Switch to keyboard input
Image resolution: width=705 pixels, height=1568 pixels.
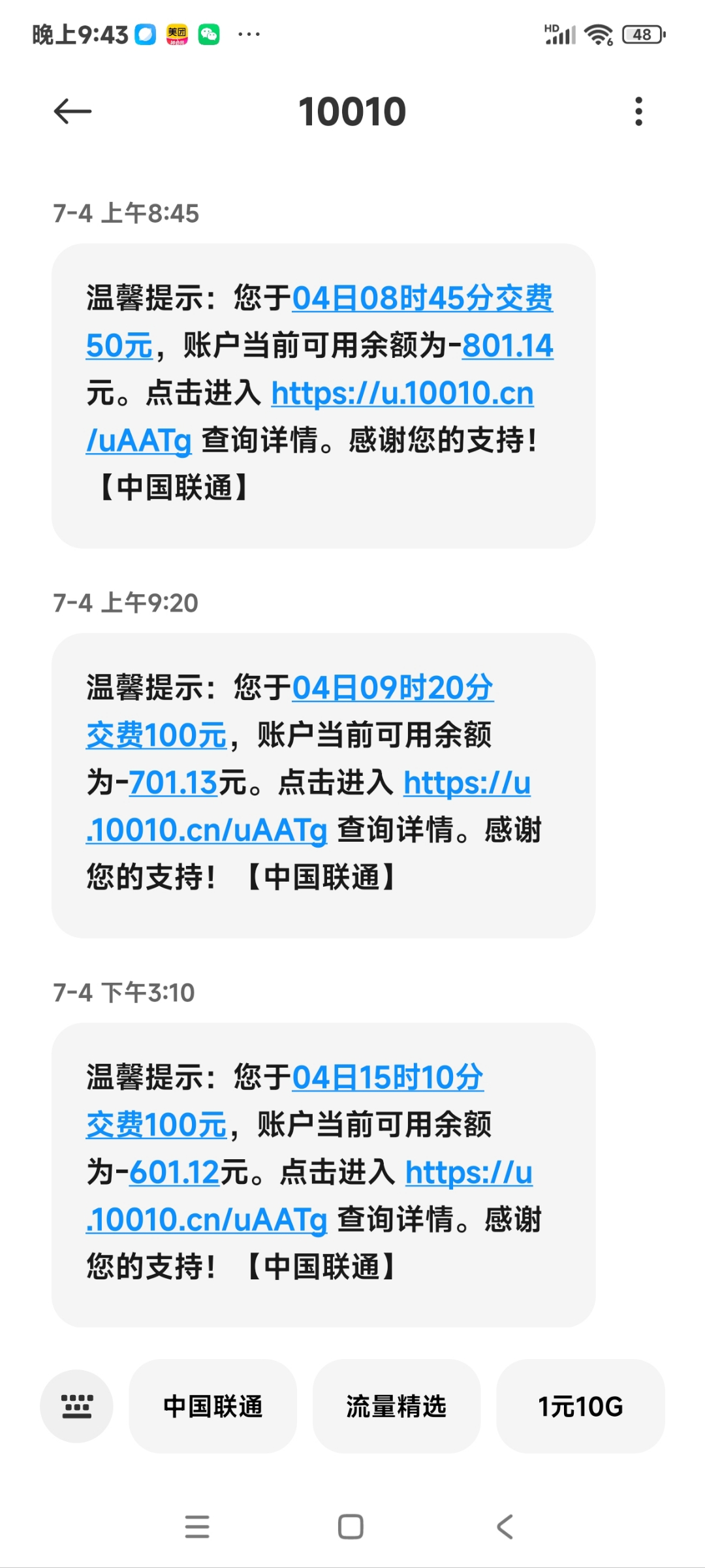(x=76, y=1406)
